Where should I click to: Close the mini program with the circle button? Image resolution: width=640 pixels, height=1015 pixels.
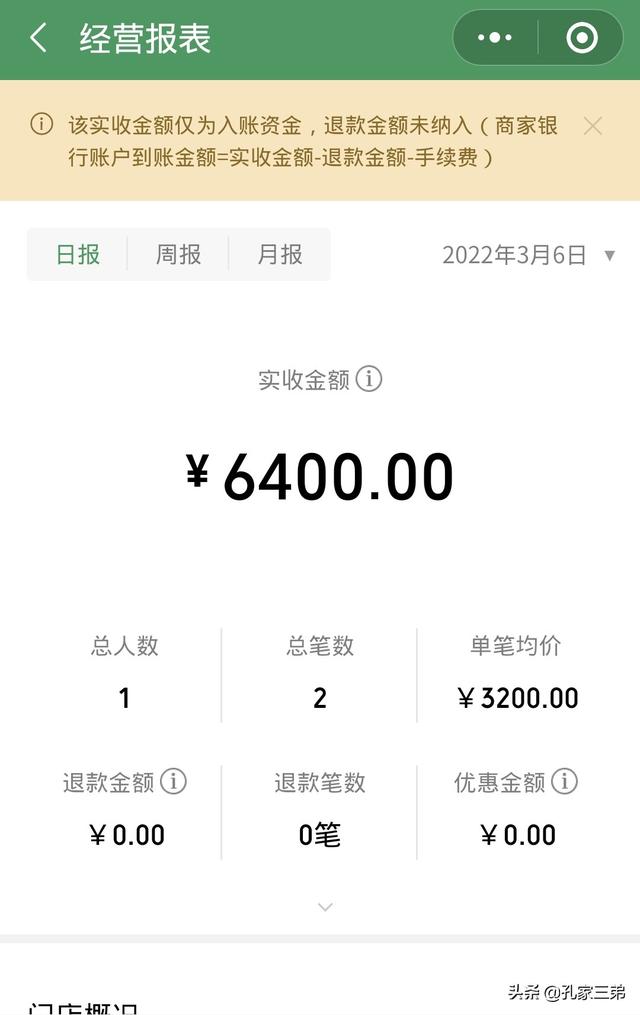coord(581,39)
